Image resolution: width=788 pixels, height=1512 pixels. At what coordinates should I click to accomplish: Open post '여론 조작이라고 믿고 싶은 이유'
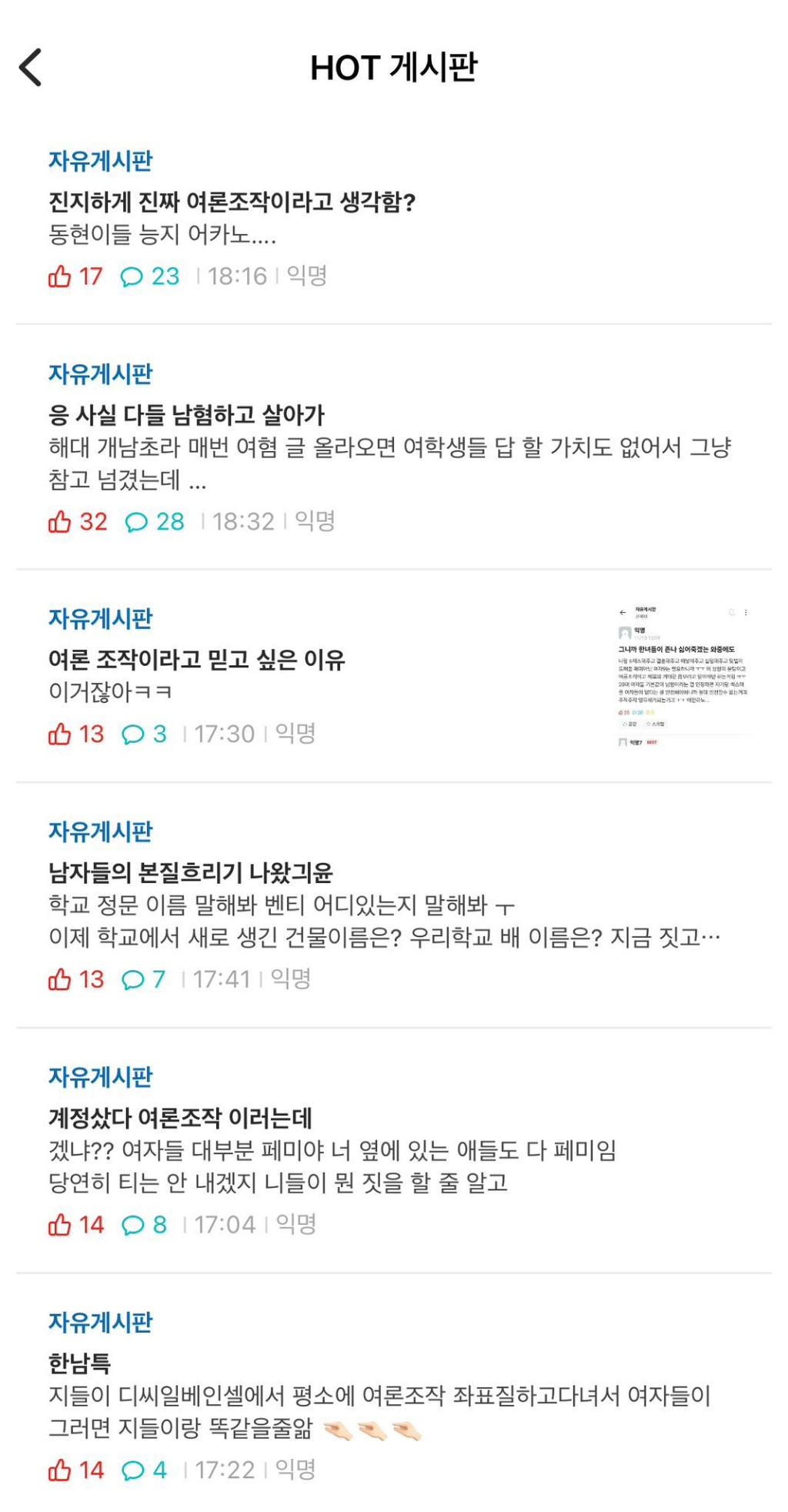[x=197, y=660]
